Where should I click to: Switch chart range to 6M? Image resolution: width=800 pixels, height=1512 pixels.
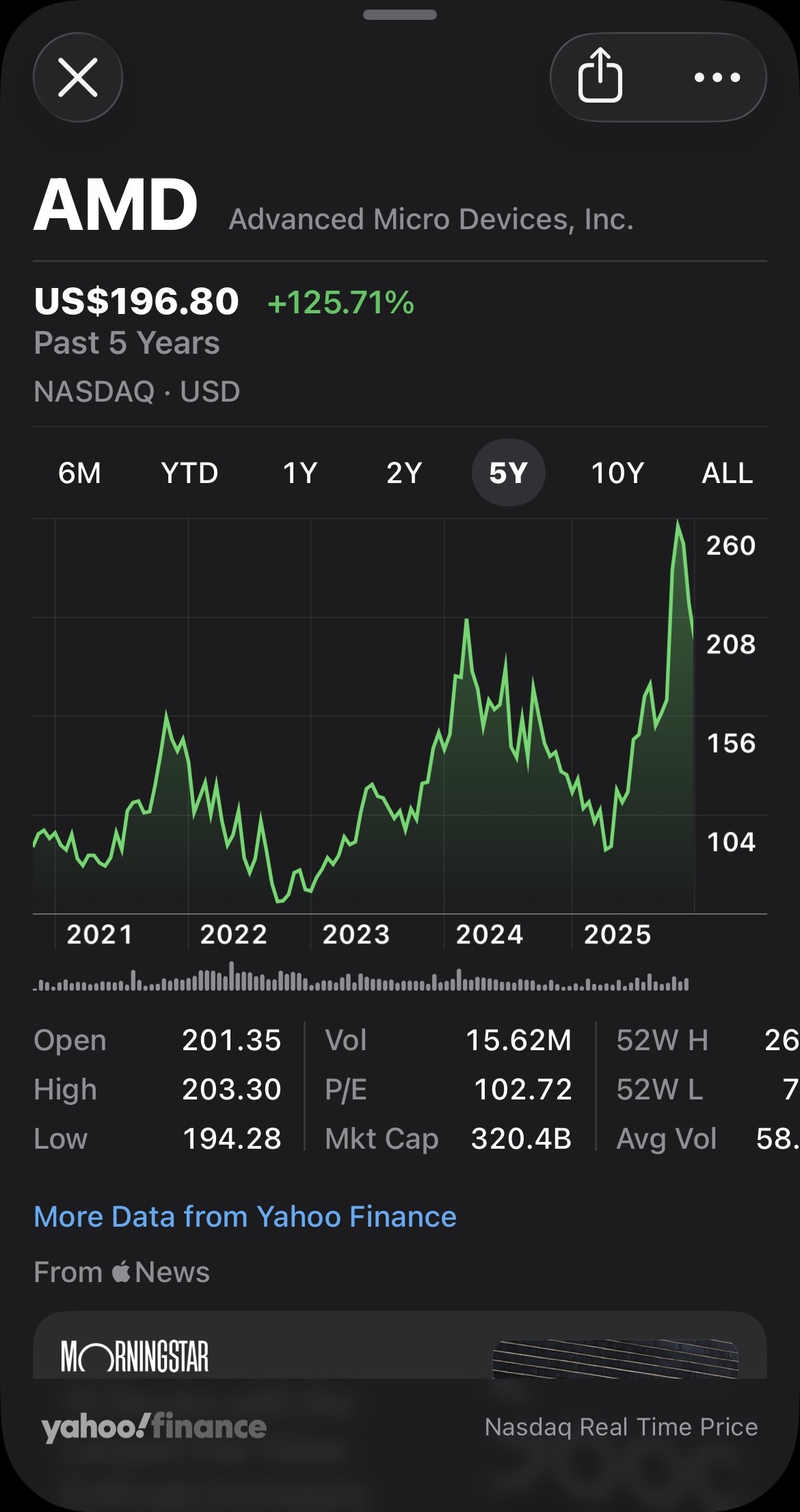[79, 473]
